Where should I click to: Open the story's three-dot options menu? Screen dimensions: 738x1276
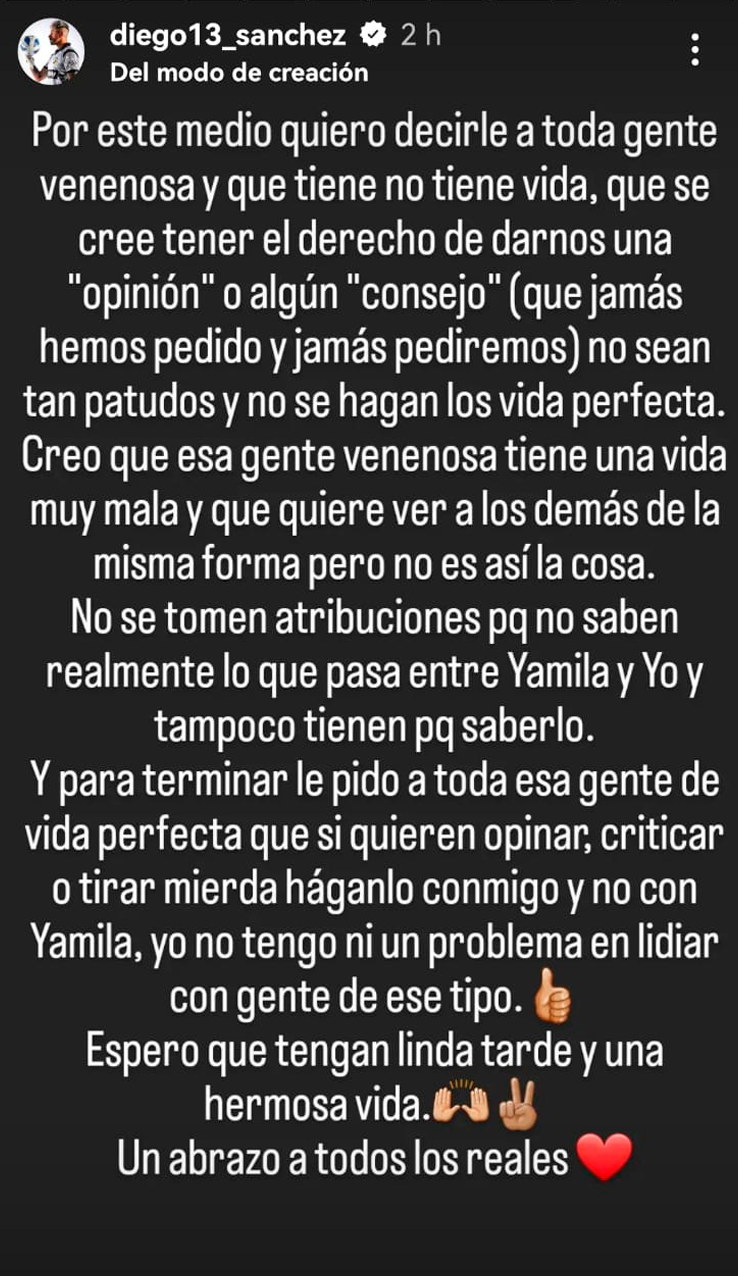tap(697, 48)
